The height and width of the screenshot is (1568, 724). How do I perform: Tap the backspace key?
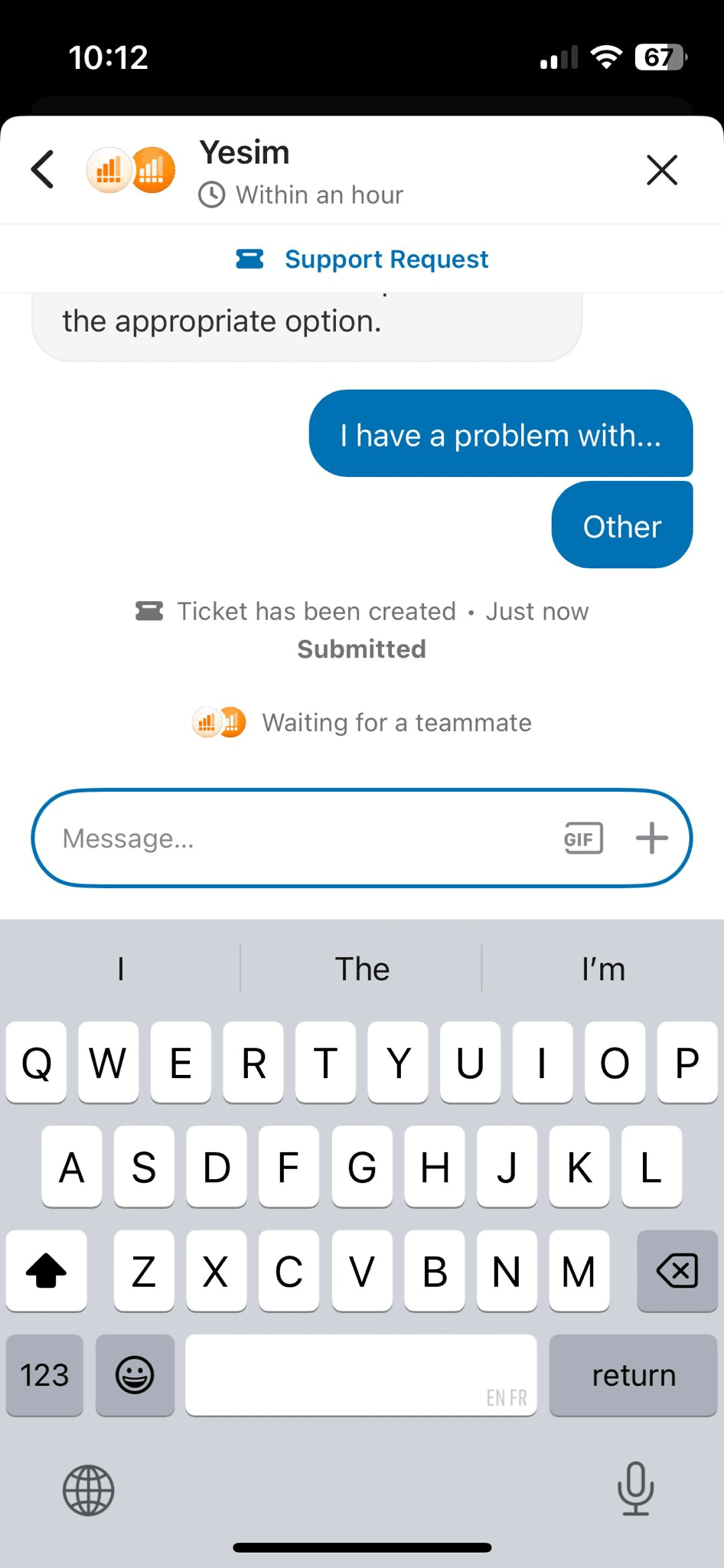[x=677, y=1271]
